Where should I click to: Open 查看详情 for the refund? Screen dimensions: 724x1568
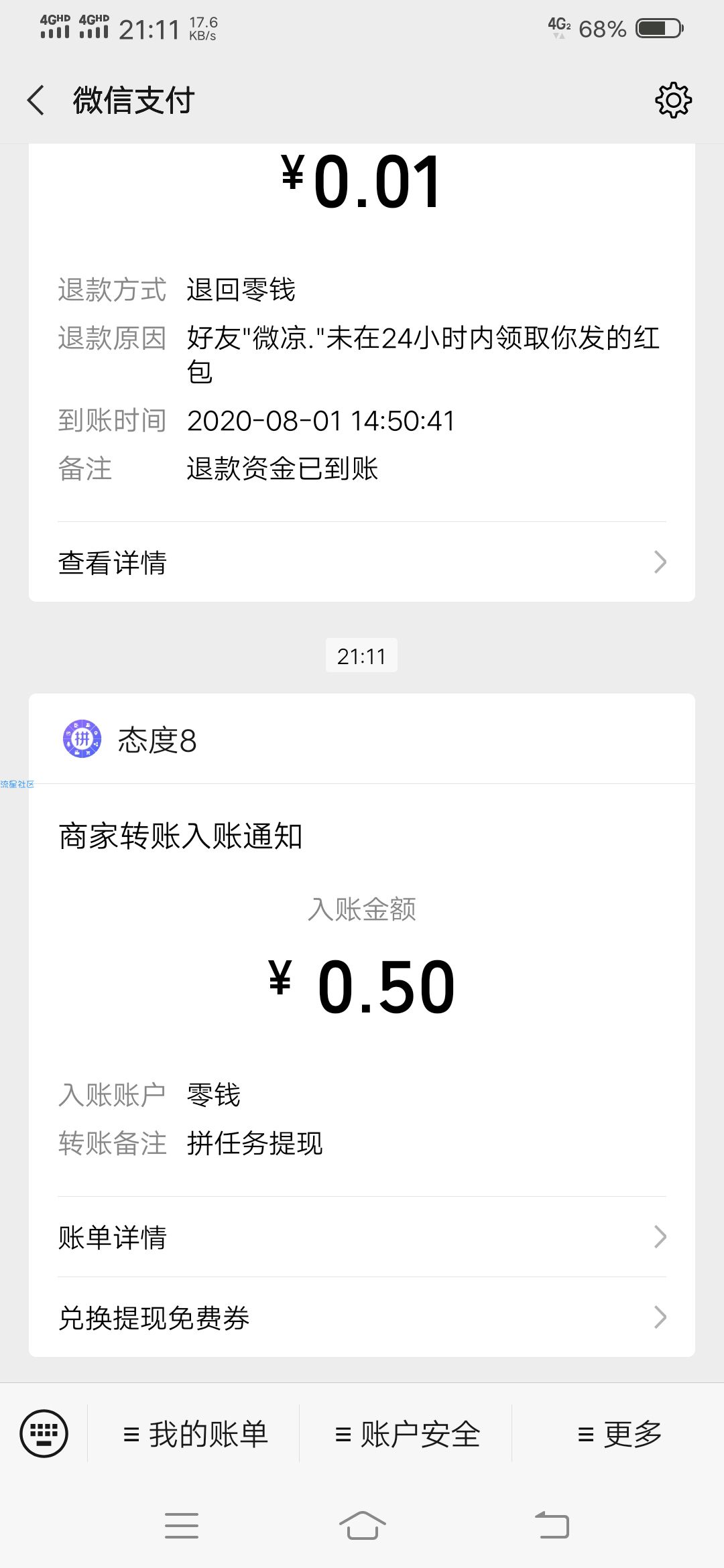pos(362,562)
